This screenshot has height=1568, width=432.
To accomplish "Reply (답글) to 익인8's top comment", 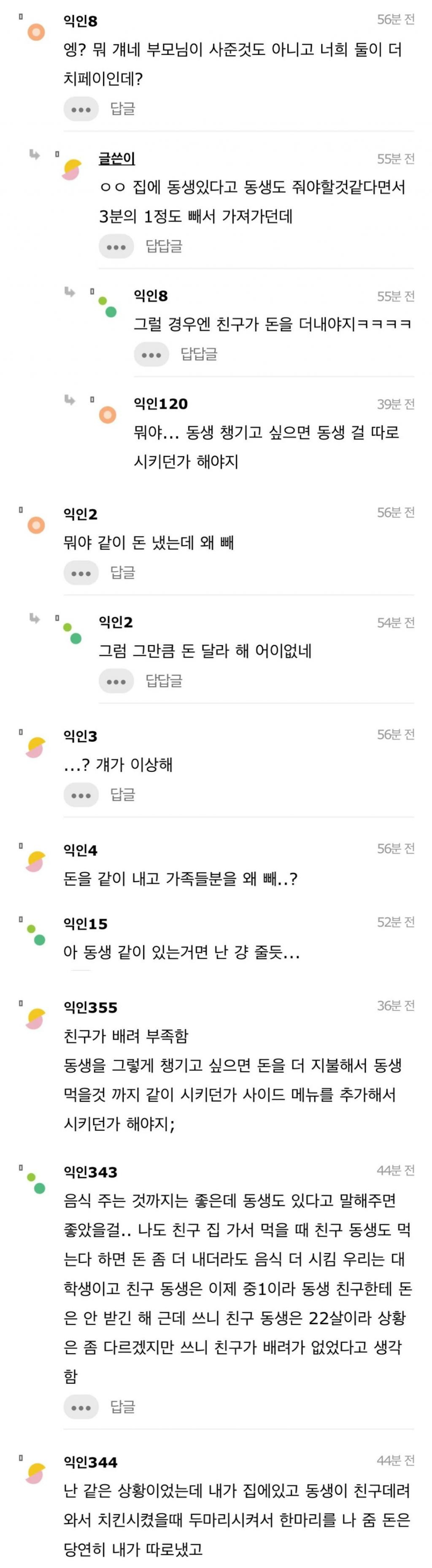I will (122, 109).
